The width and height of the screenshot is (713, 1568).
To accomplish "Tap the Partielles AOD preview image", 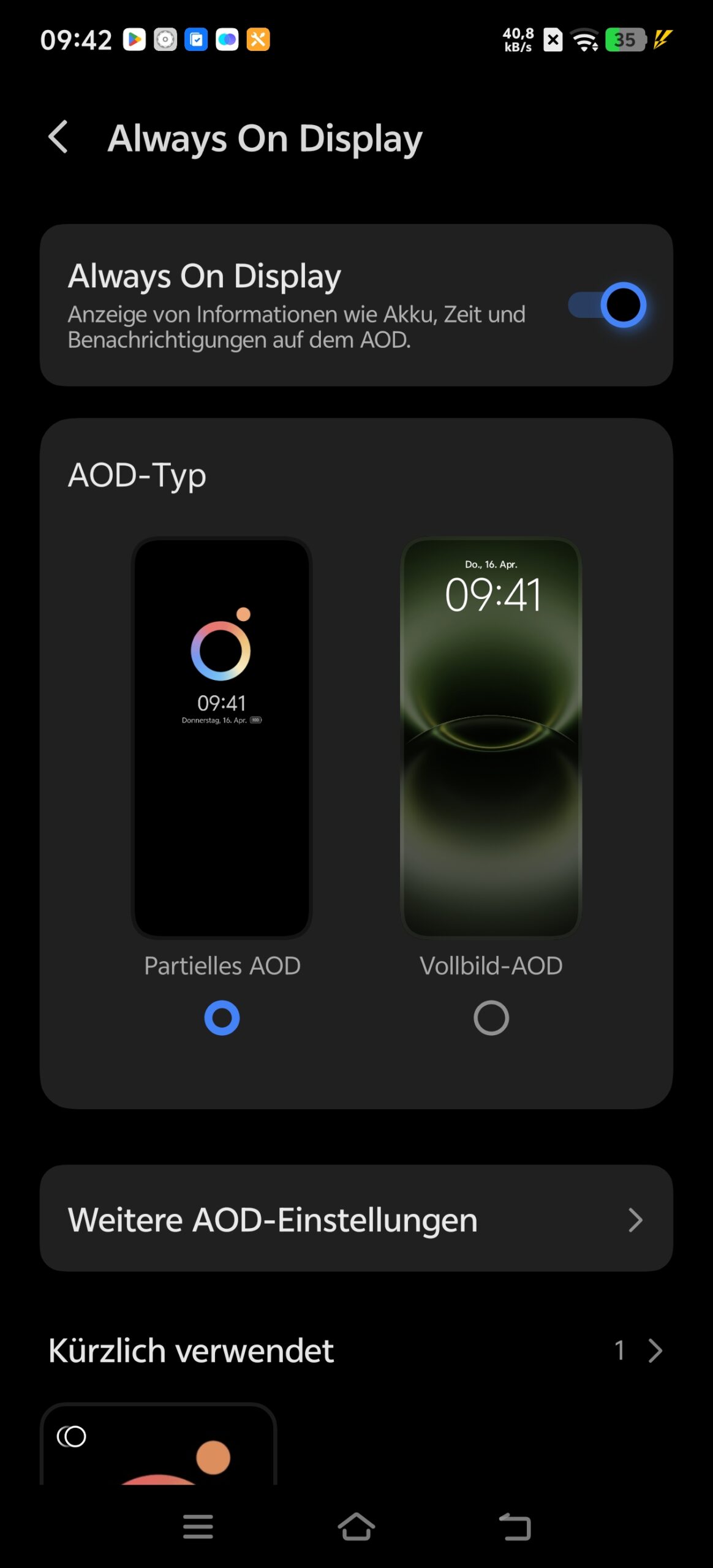I will (x=222, y=737).
